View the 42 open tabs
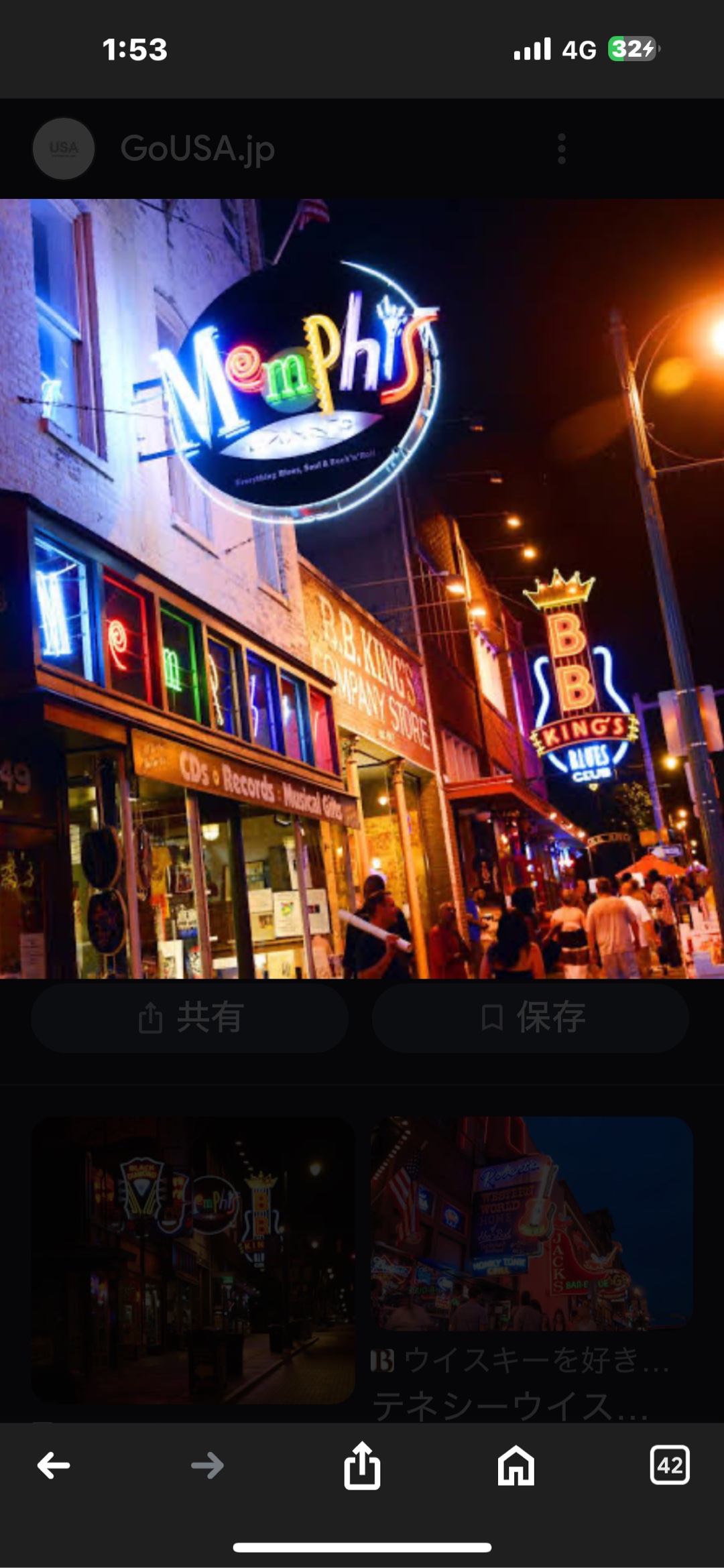This screenshot has width=724, height=1568. tap(670, 1465)
